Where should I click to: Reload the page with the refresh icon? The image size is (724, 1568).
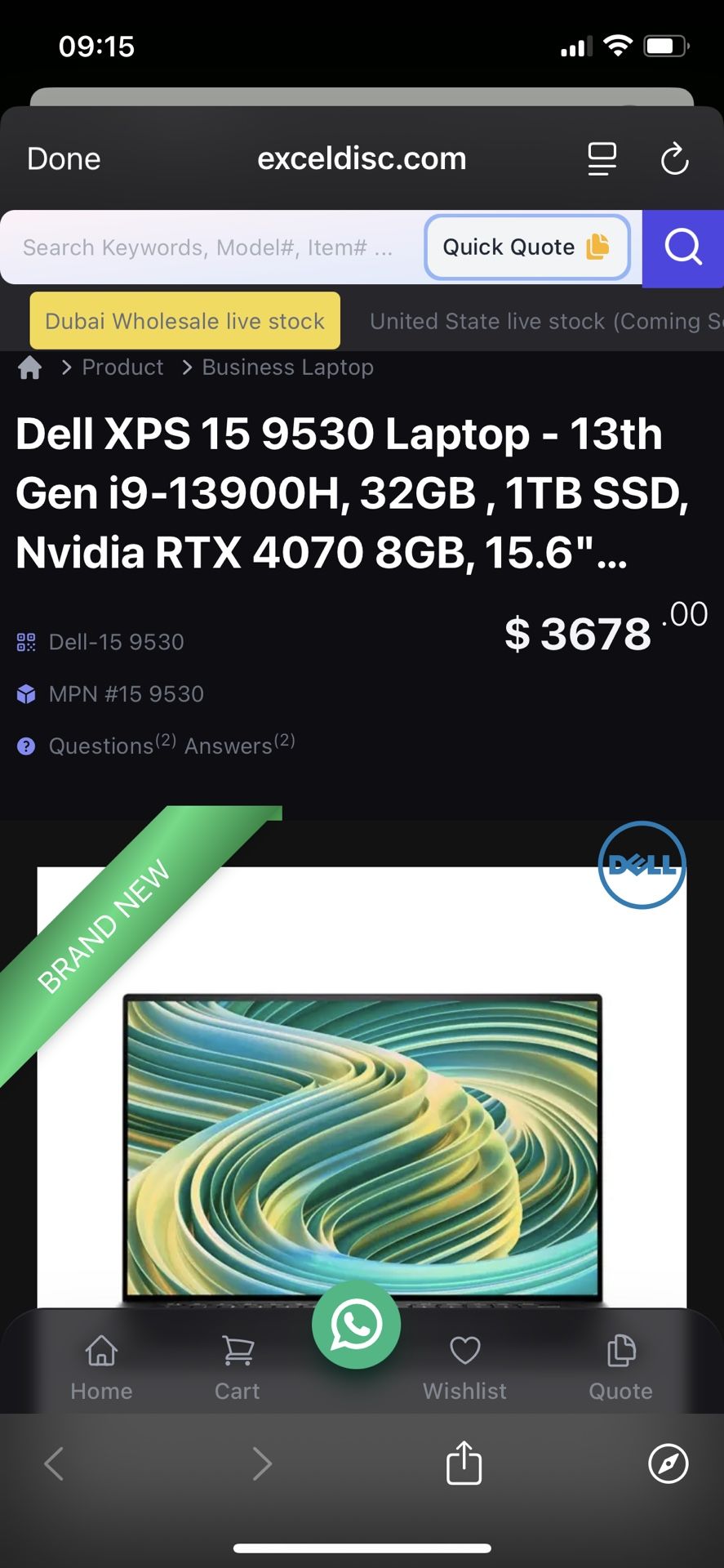pyautogui.click(x=675, y=158)
